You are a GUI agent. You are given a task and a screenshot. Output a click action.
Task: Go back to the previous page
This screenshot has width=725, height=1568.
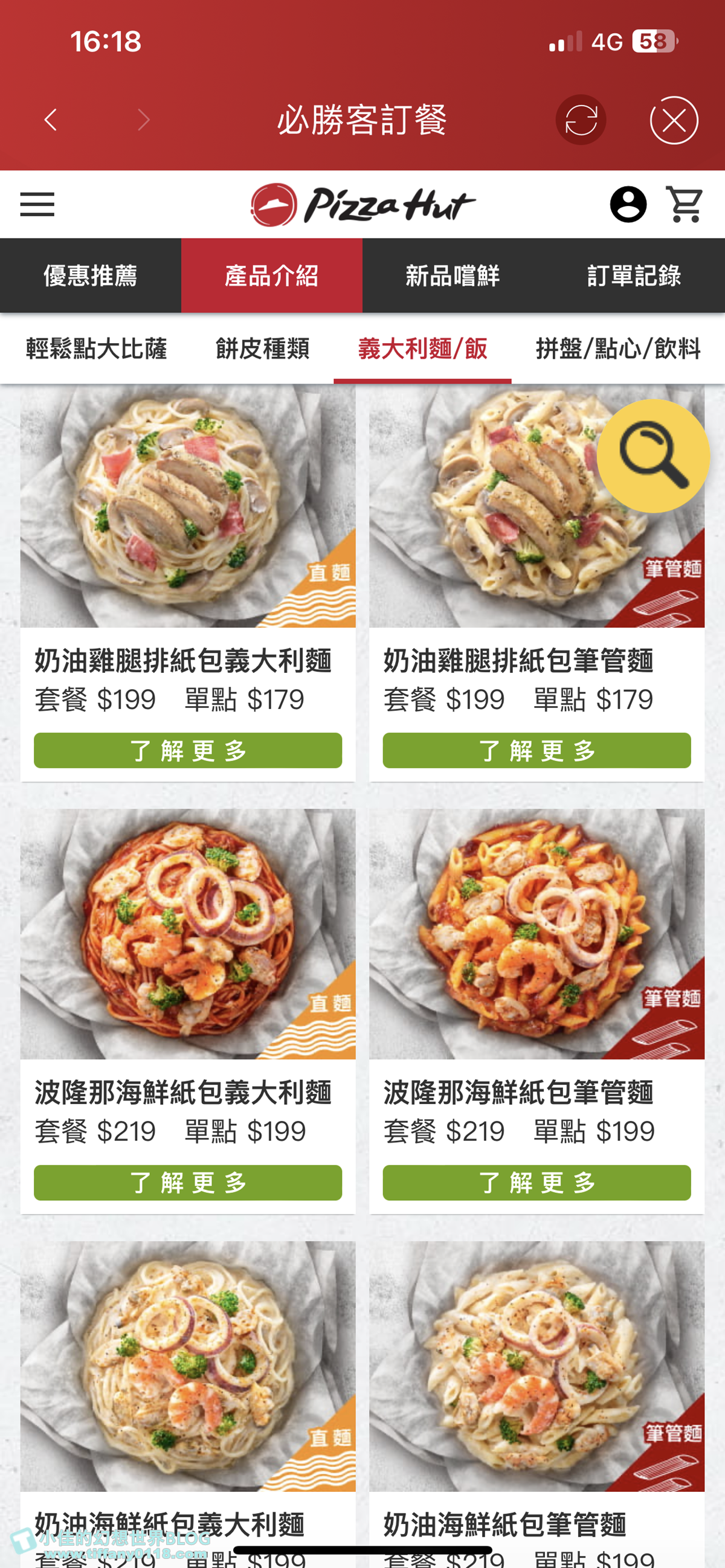[51, 120]
